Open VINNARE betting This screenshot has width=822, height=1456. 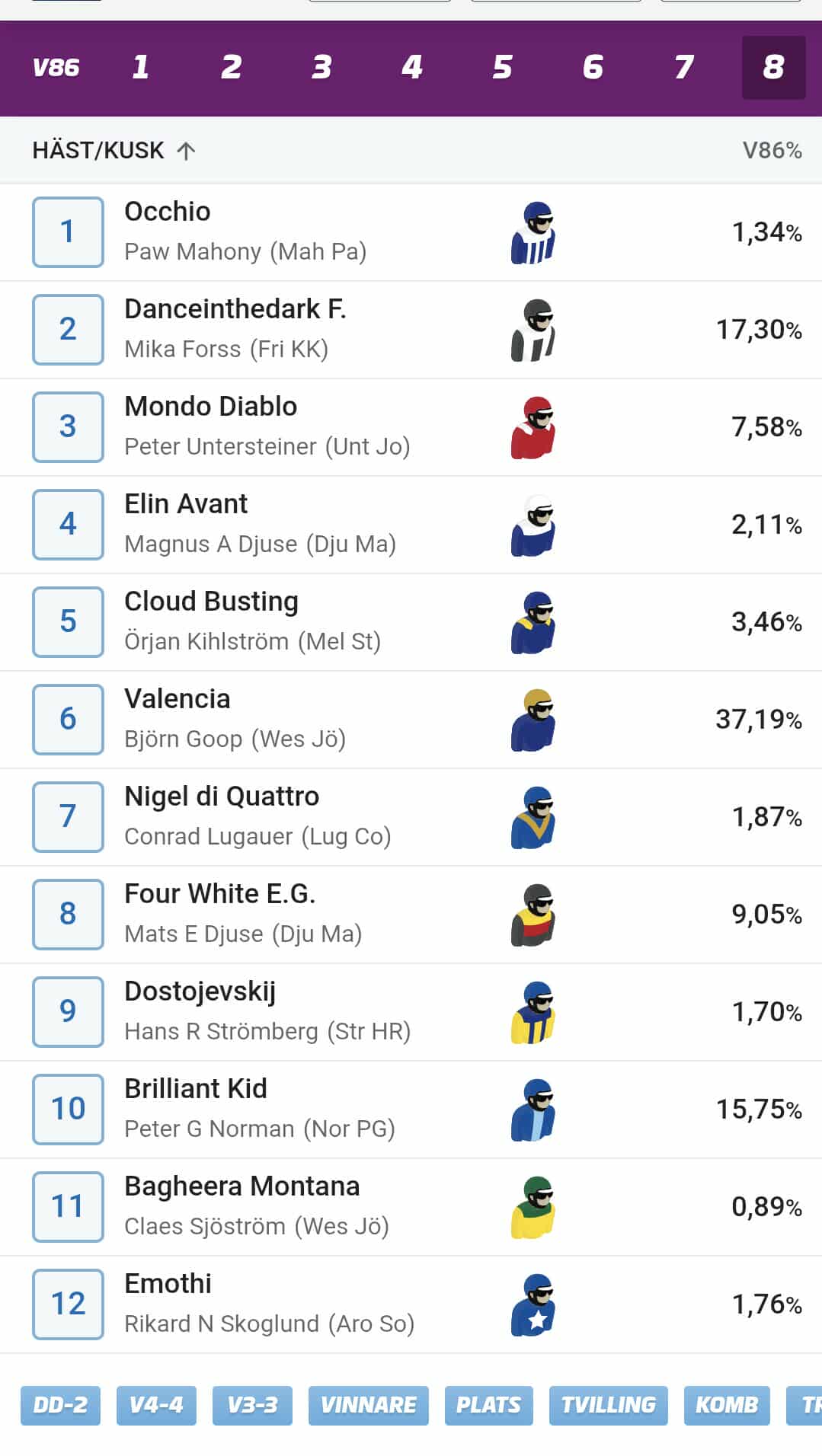point(369,1405)
